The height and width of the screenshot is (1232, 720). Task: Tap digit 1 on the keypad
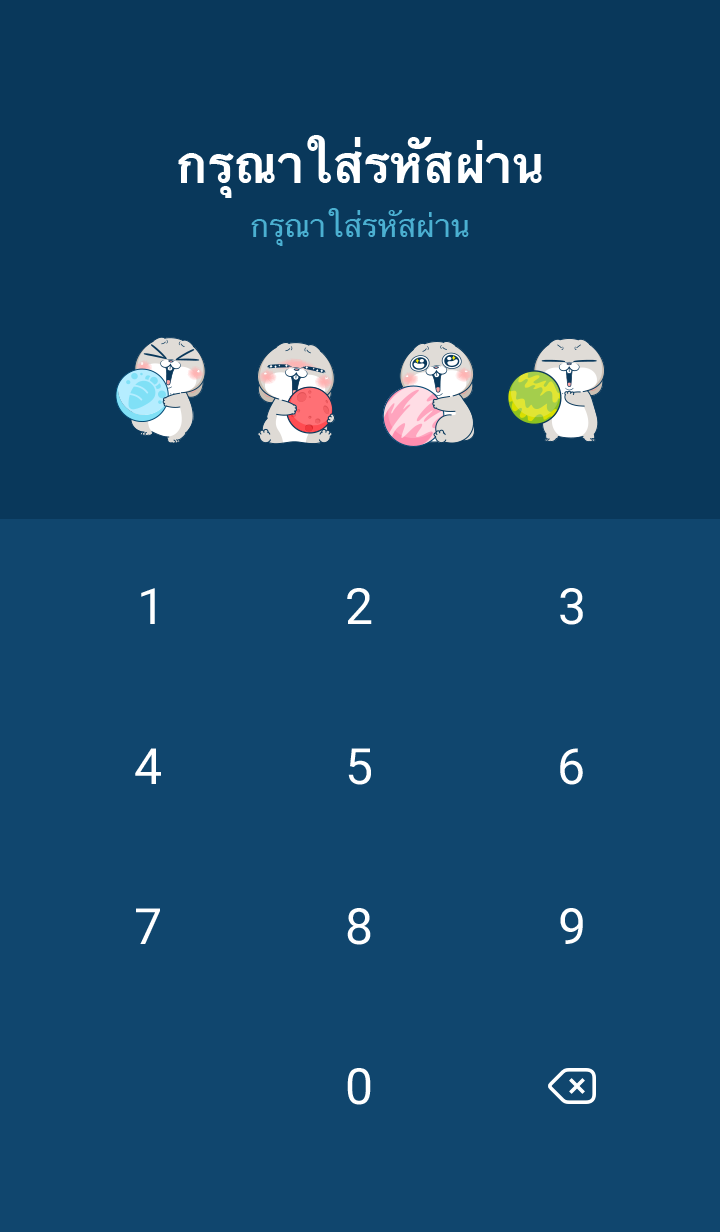[149, 607]
